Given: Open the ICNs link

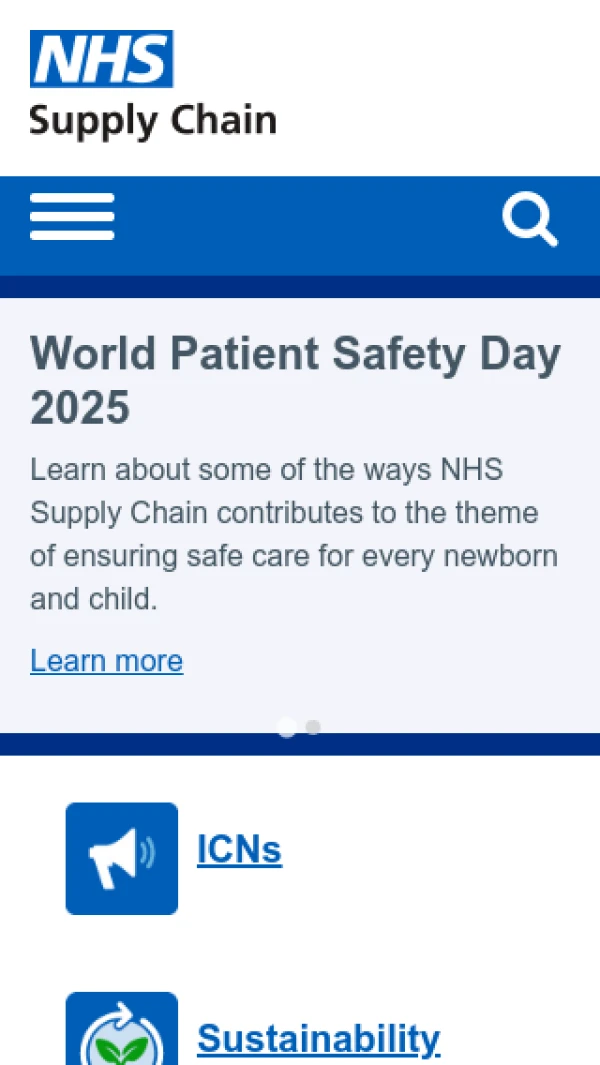Looking at the screenshot, I should pyautogui.click(x=239, y=849).
